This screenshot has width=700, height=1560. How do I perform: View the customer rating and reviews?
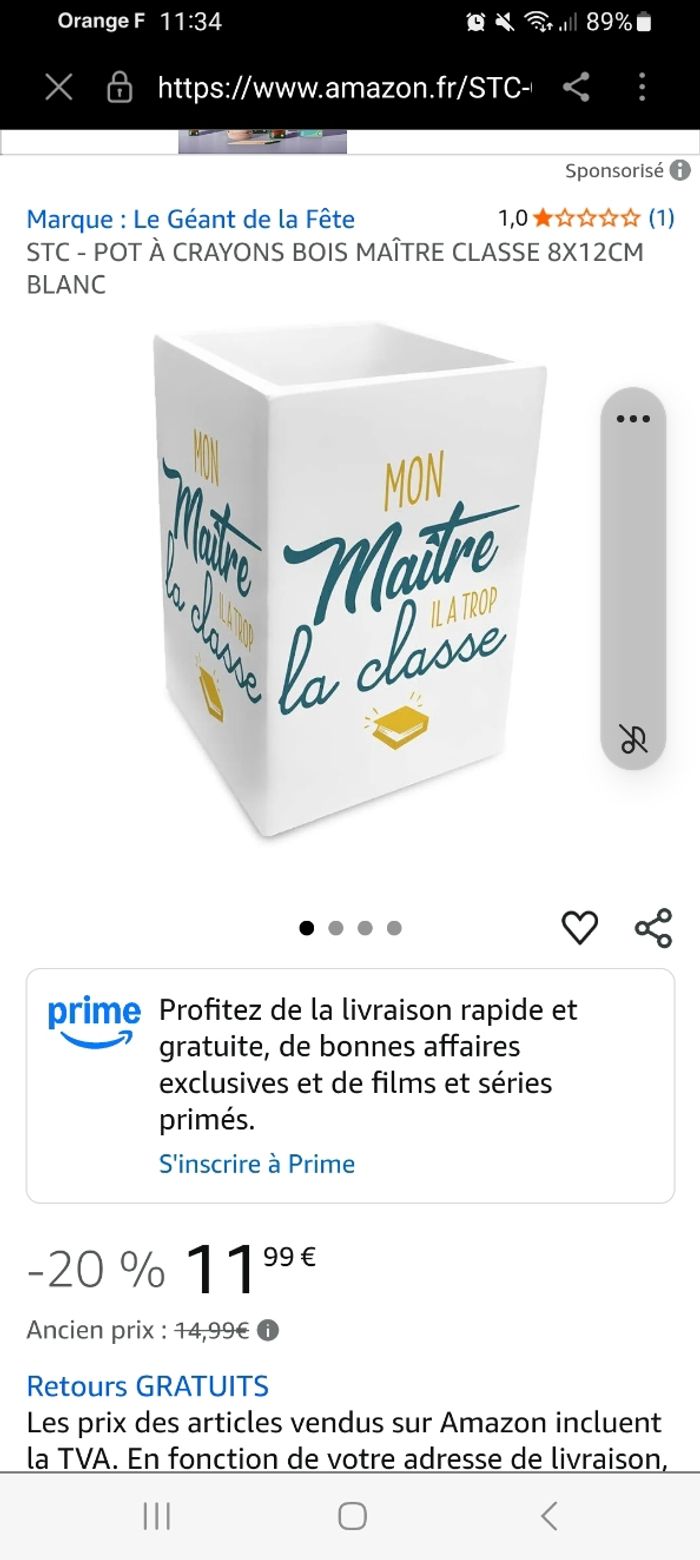point(586,217)
